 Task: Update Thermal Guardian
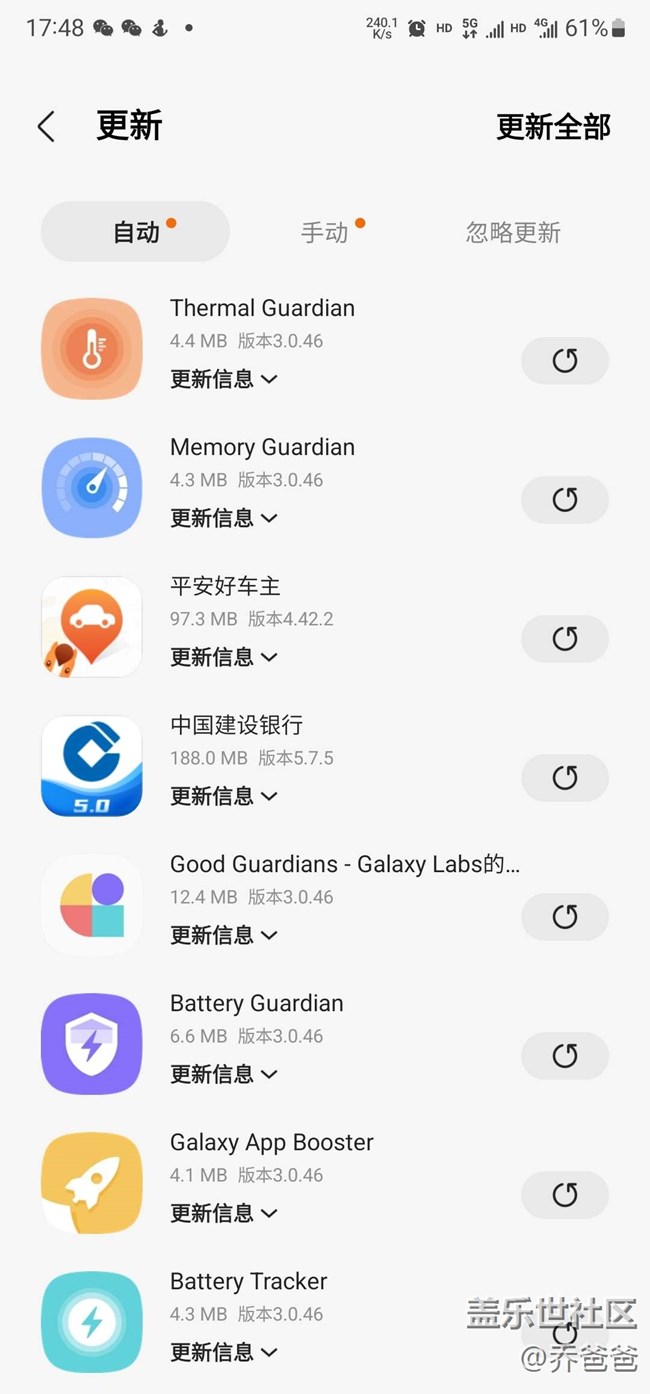click(x=565, y=361)
